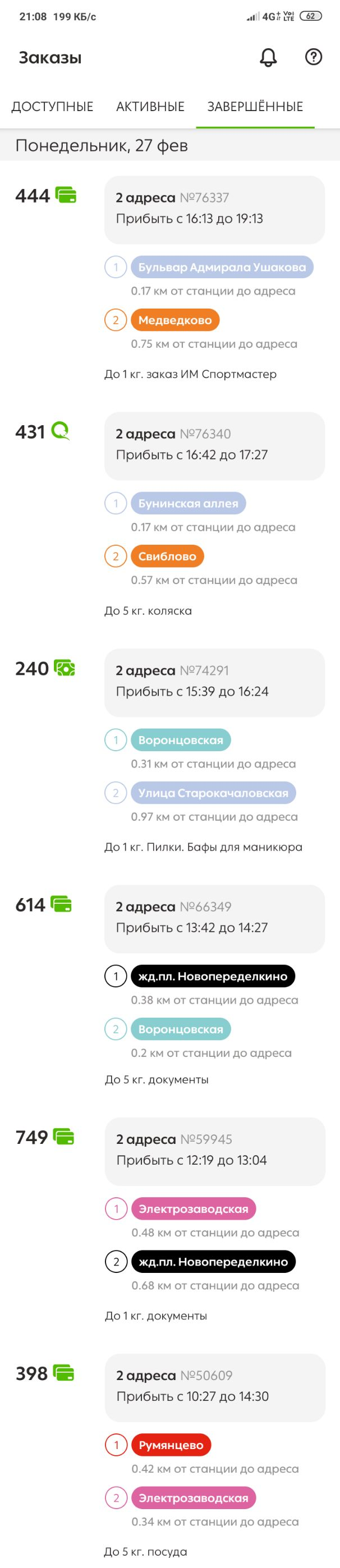
Task: Select the ЗАВЕРШЁННЫЕ tab
Action: point(255,107)
